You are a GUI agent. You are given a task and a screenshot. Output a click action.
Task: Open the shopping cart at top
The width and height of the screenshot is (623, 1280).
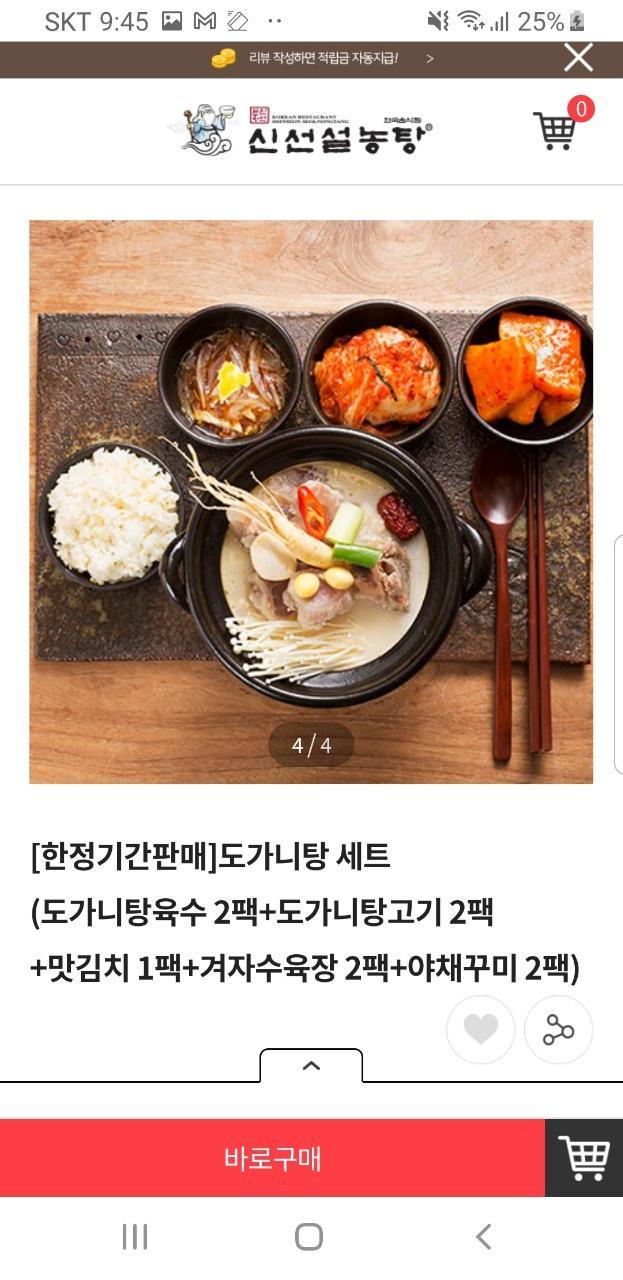555,130
